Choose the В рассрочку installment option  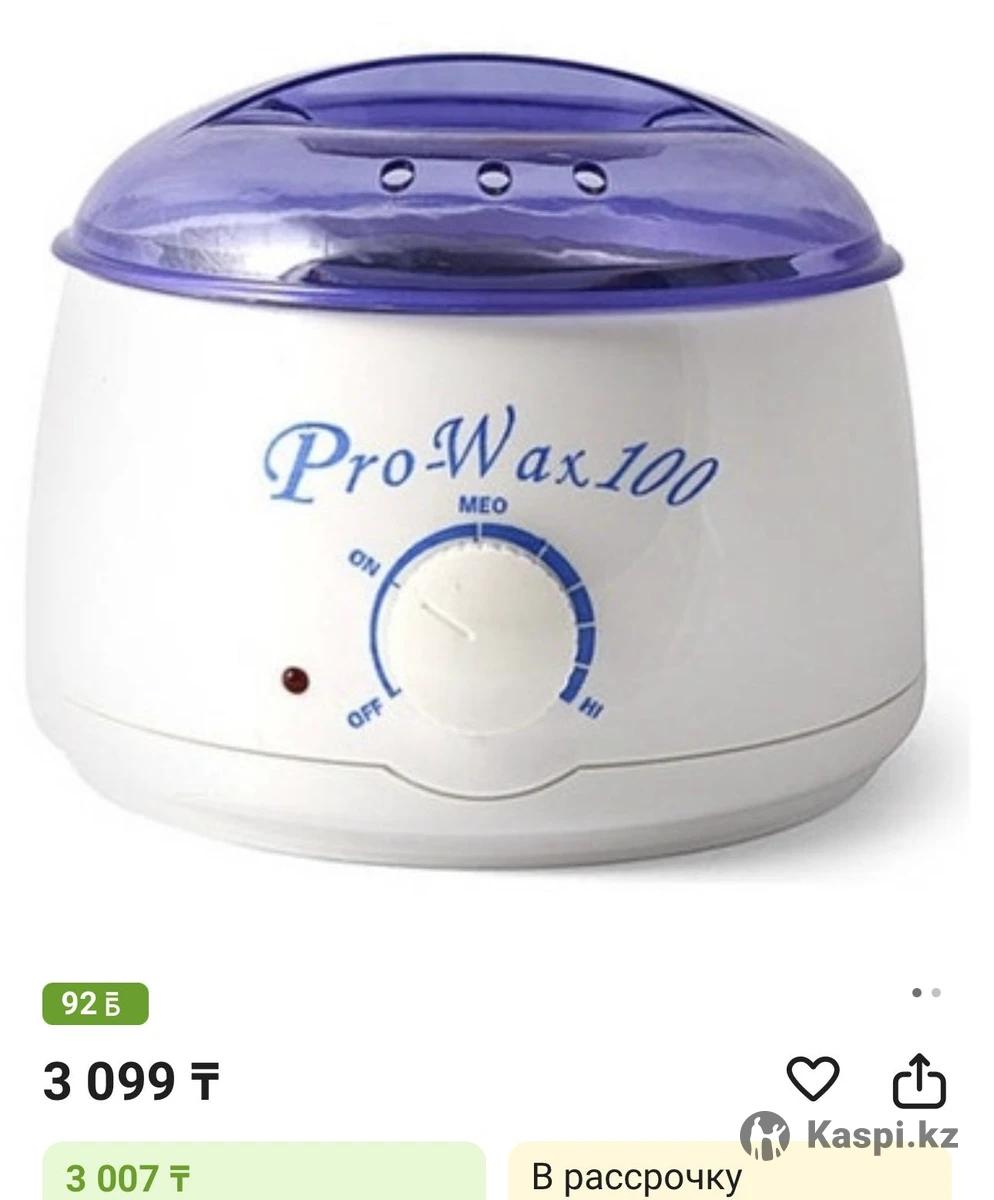click(x=730, y=1175)
